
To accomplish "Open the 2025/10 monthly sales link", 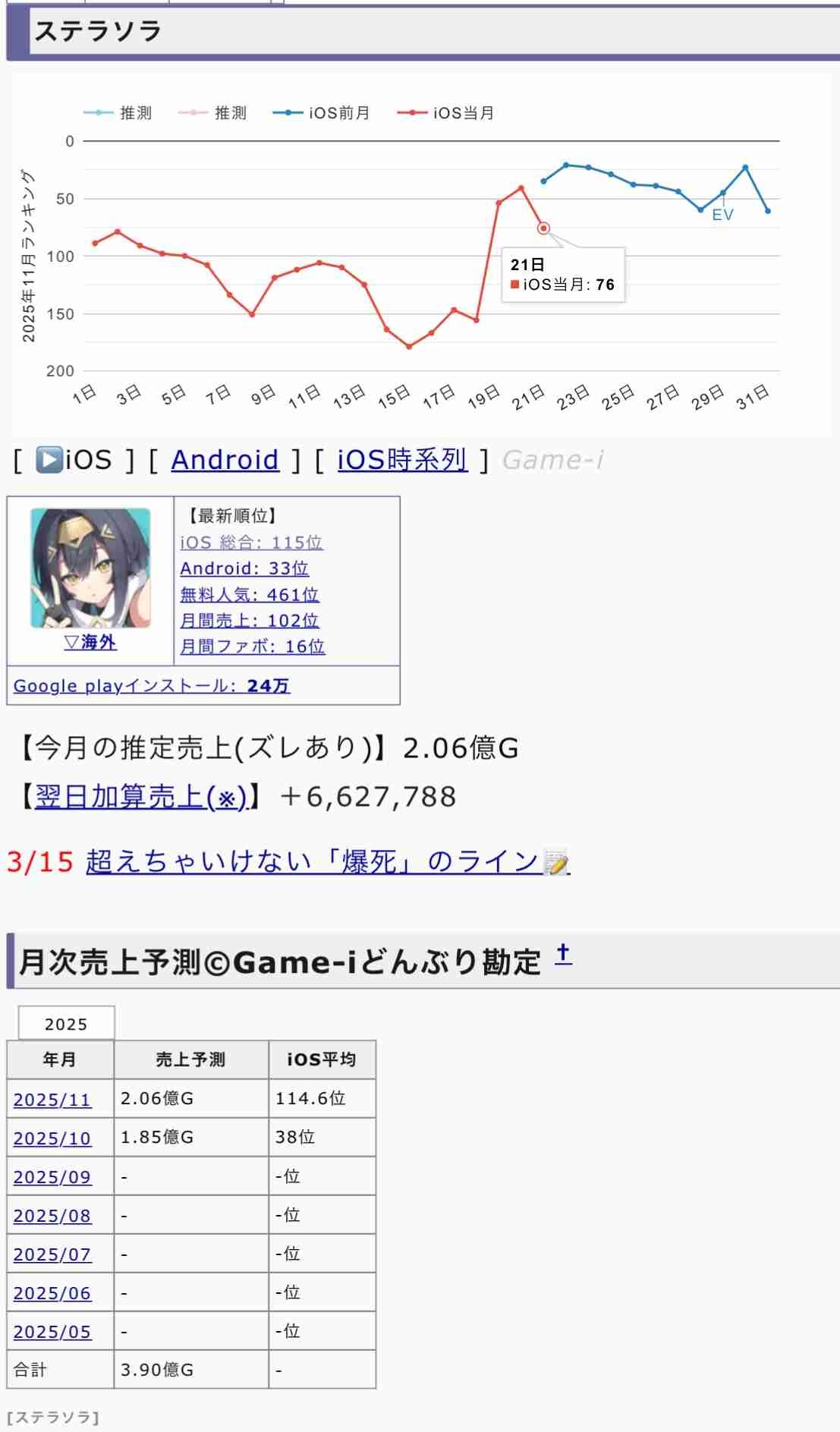I will (x=52, y=1138).
